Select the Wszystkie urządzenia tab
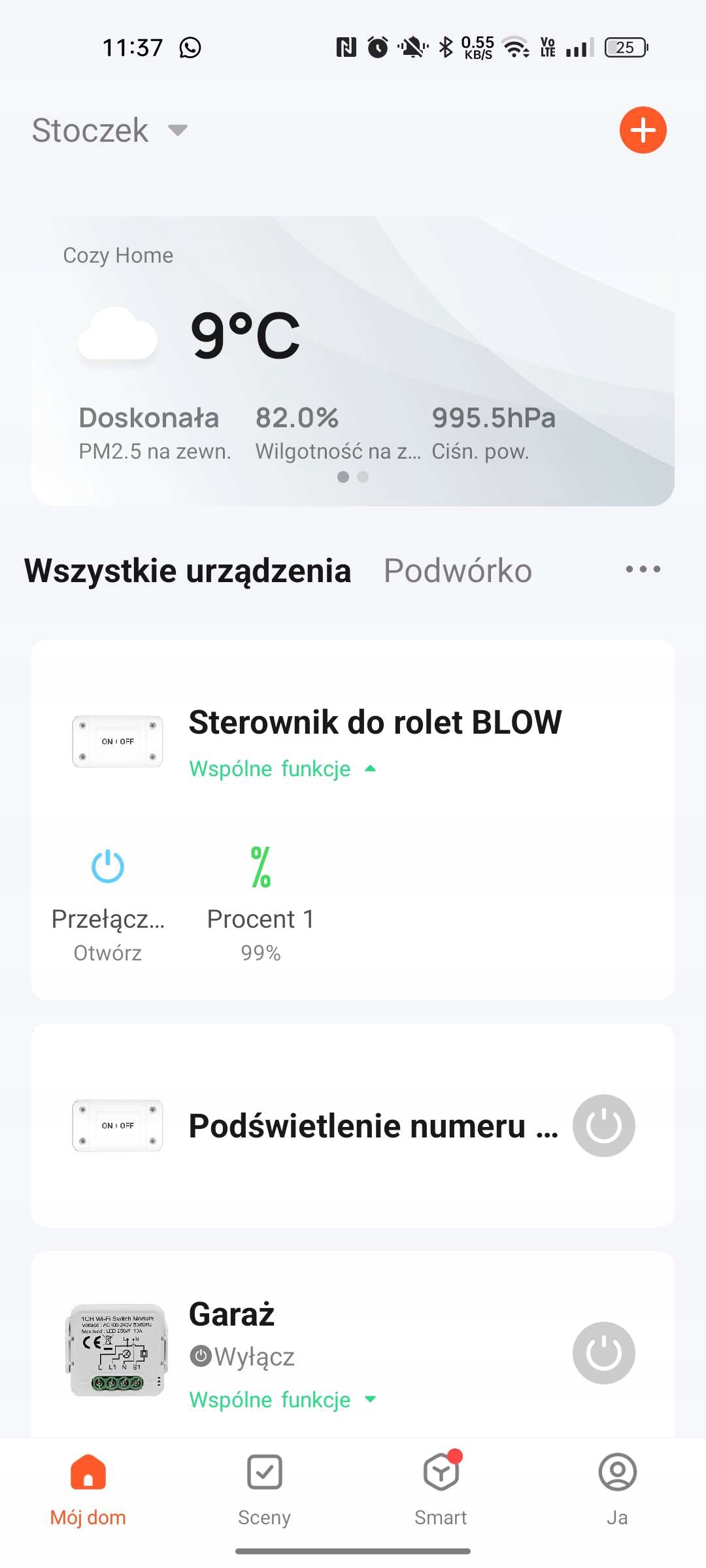Image resolution: width=706 pixels, height=1568 pixels. (188, 571)
